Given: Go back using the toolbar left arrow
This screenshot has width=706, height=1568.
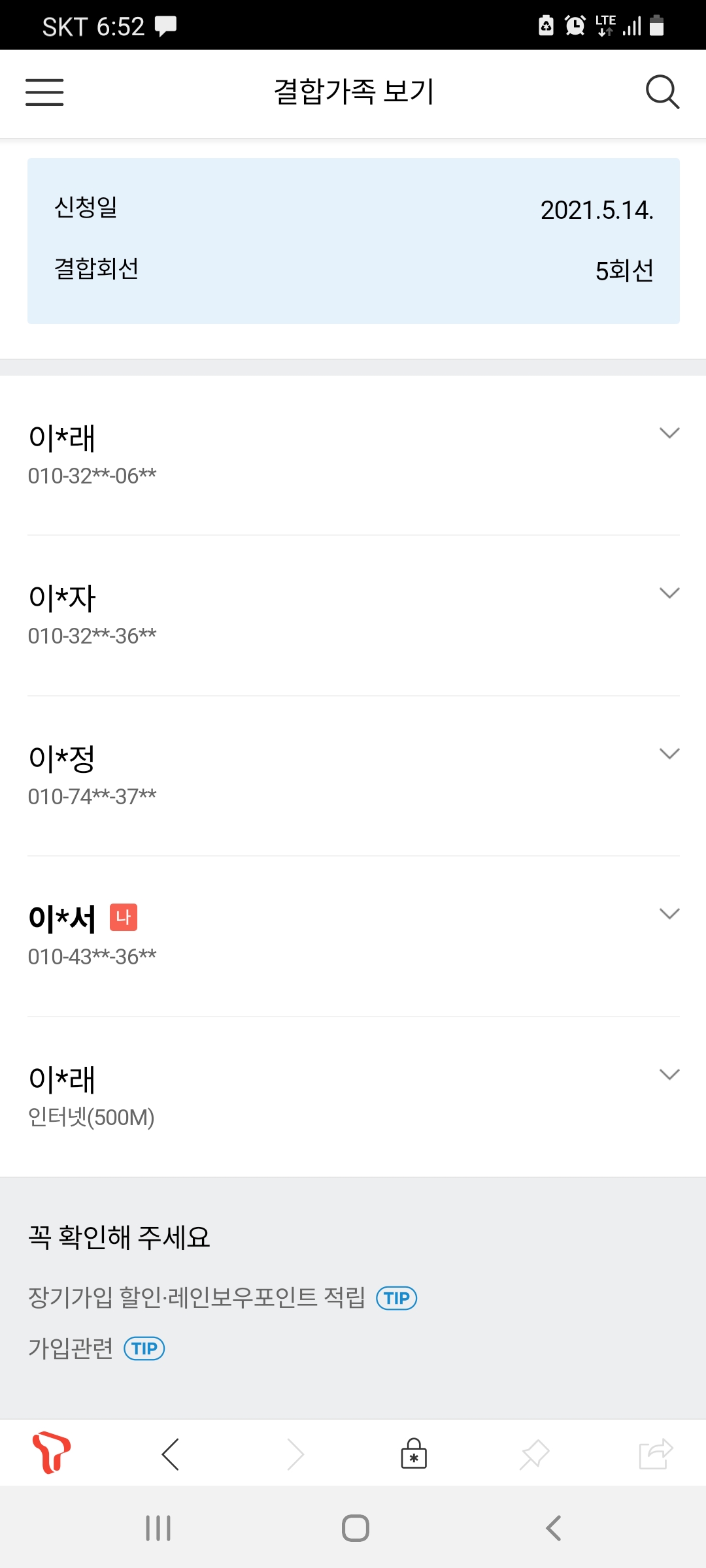Looking at the screenshot, I should point(171,1454).
